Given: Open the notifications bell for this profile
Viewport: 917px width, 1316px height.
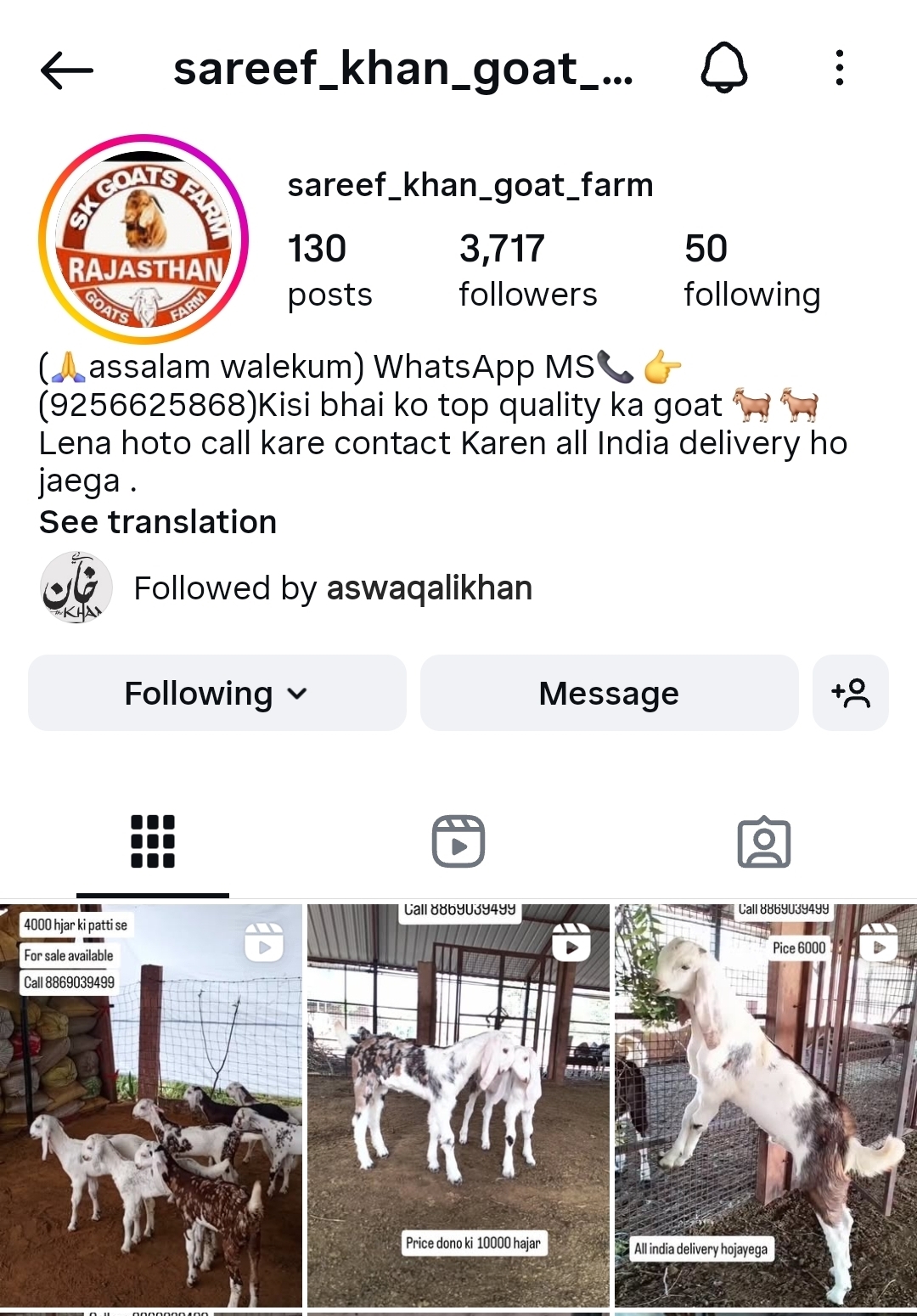Looking at the screenshot, I should click(723, 68).
